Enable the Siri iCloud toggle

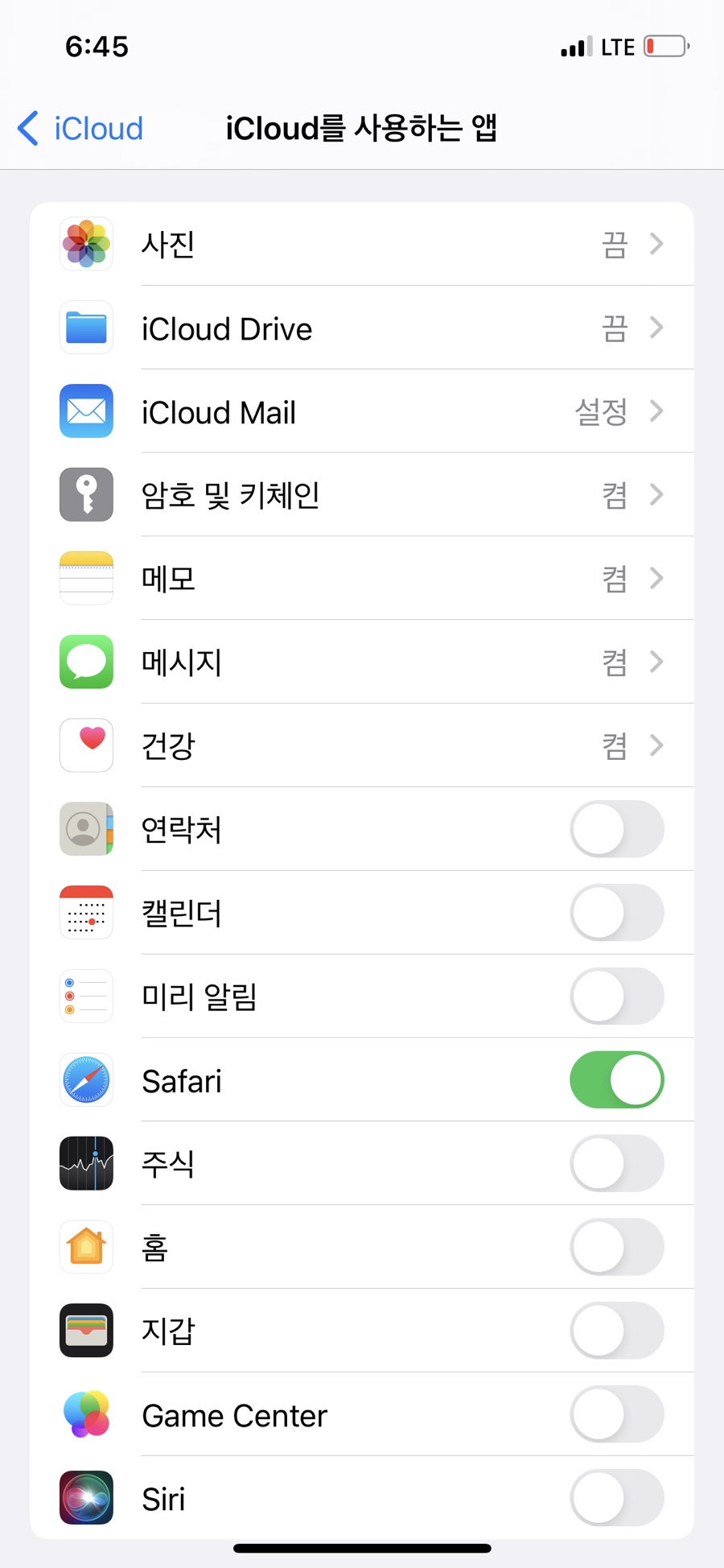tap(617, 1499)
